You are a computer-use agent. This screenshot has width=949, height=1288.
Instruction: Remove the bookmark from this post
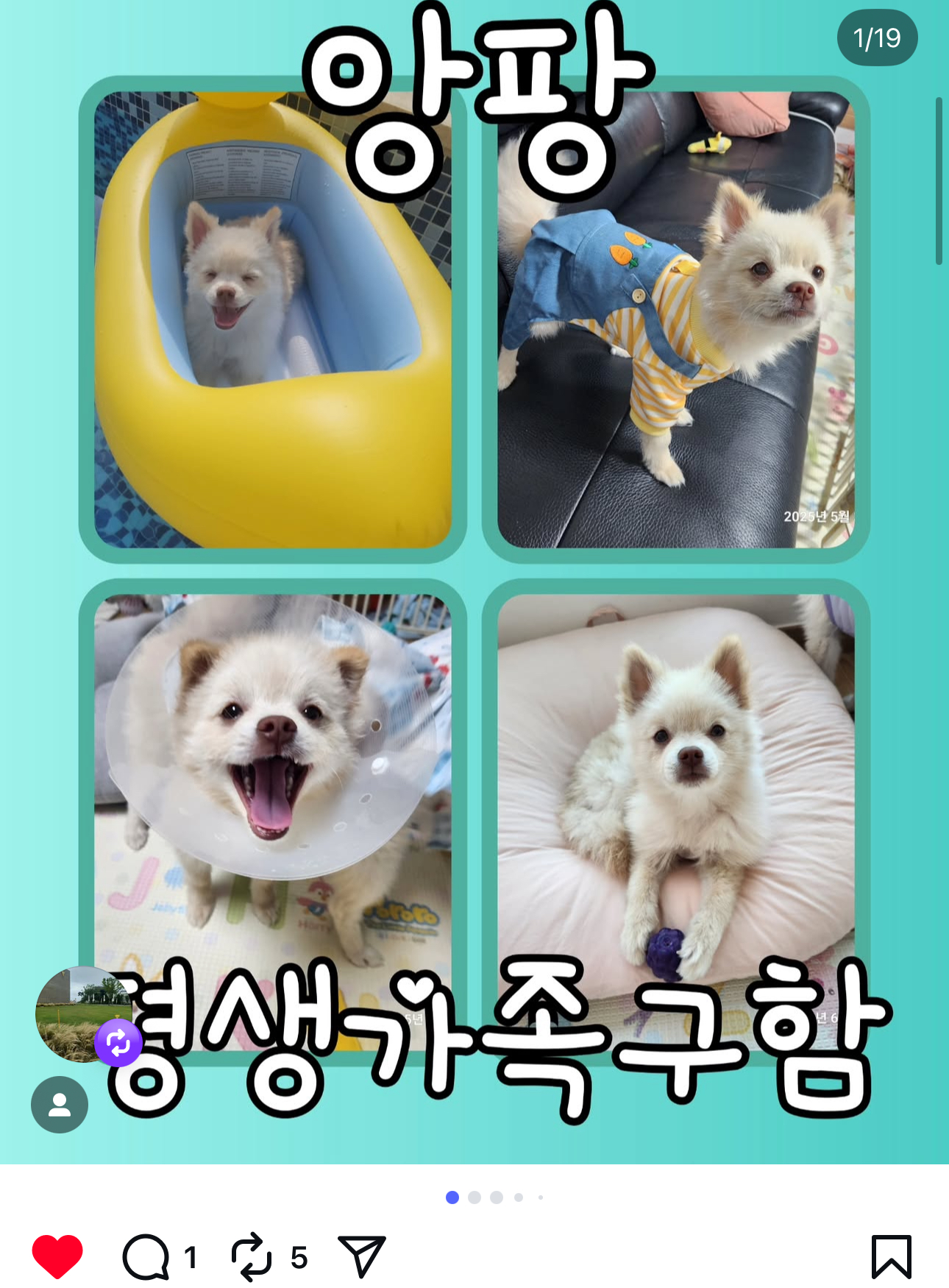click(891, 1256)
